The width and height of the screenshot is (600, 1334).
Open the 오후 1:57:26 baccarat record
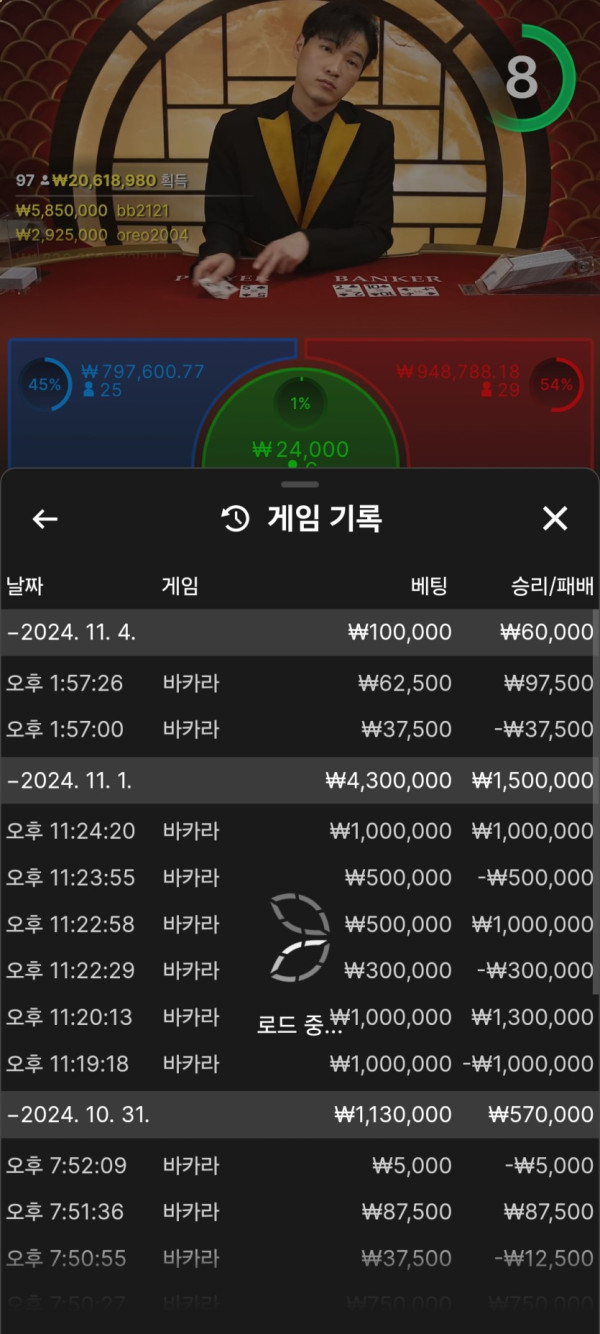[x=300, y=684]
